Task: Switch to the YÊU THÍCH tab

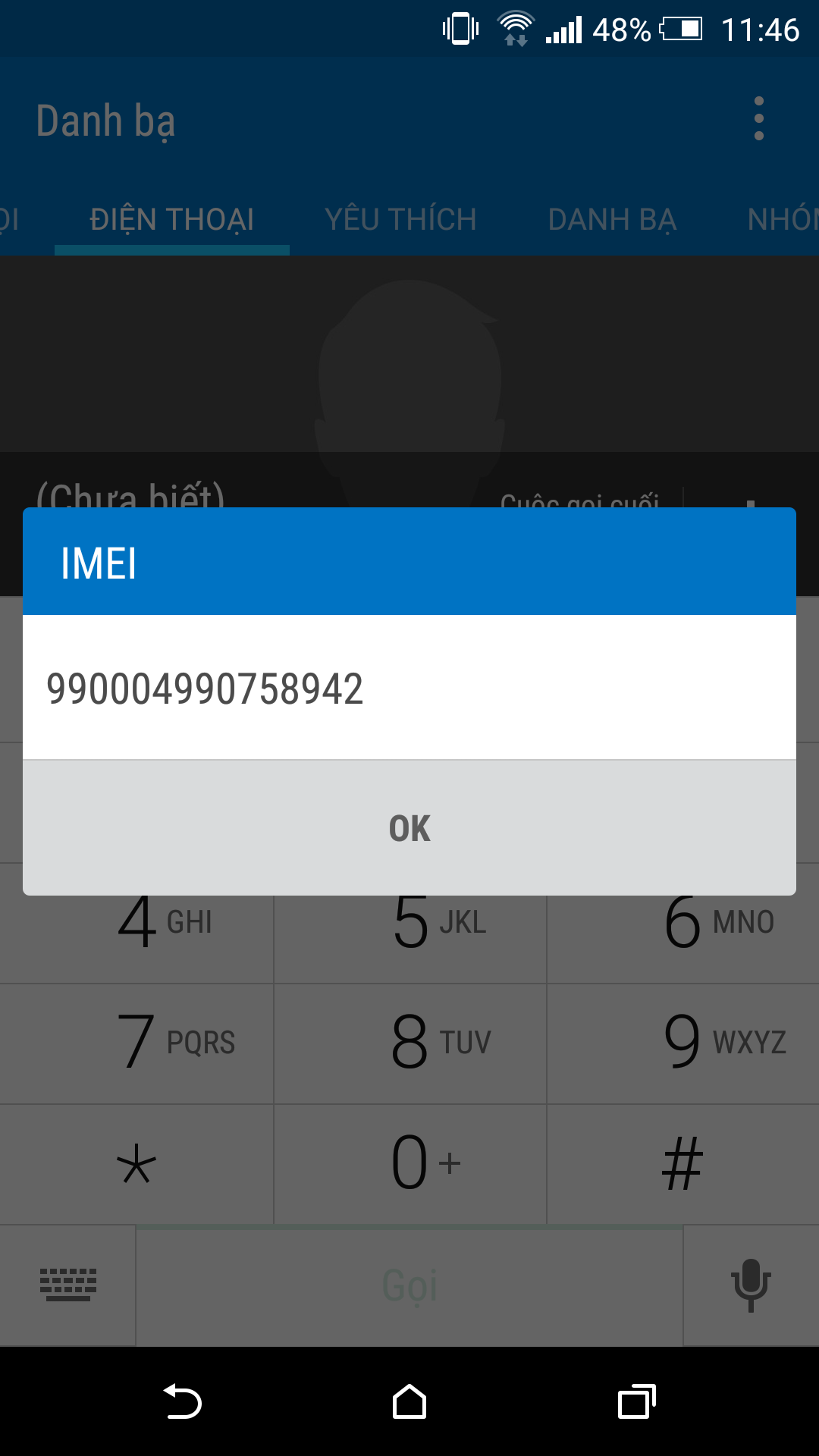Action: pyautogui.click(x=400, y=220)
